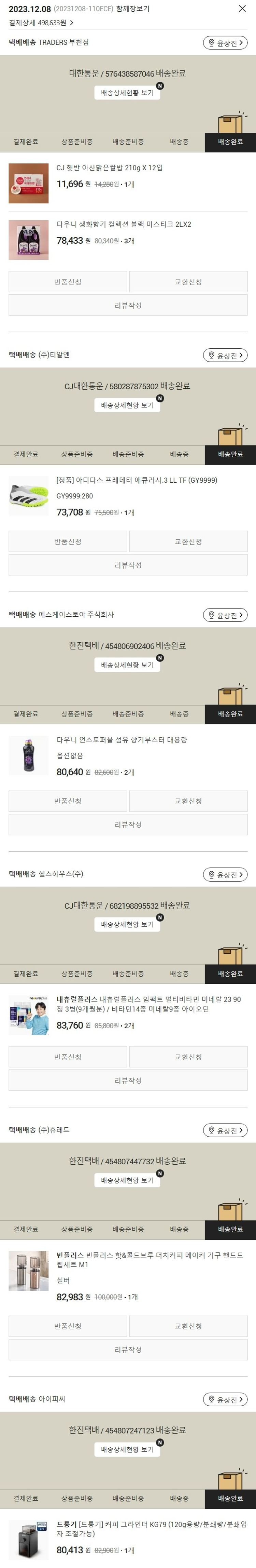The height and width of the screenshot is (1568, 256).
Task: Request 교환신청 for (주)티알엔 order
Action: point(188,542)
